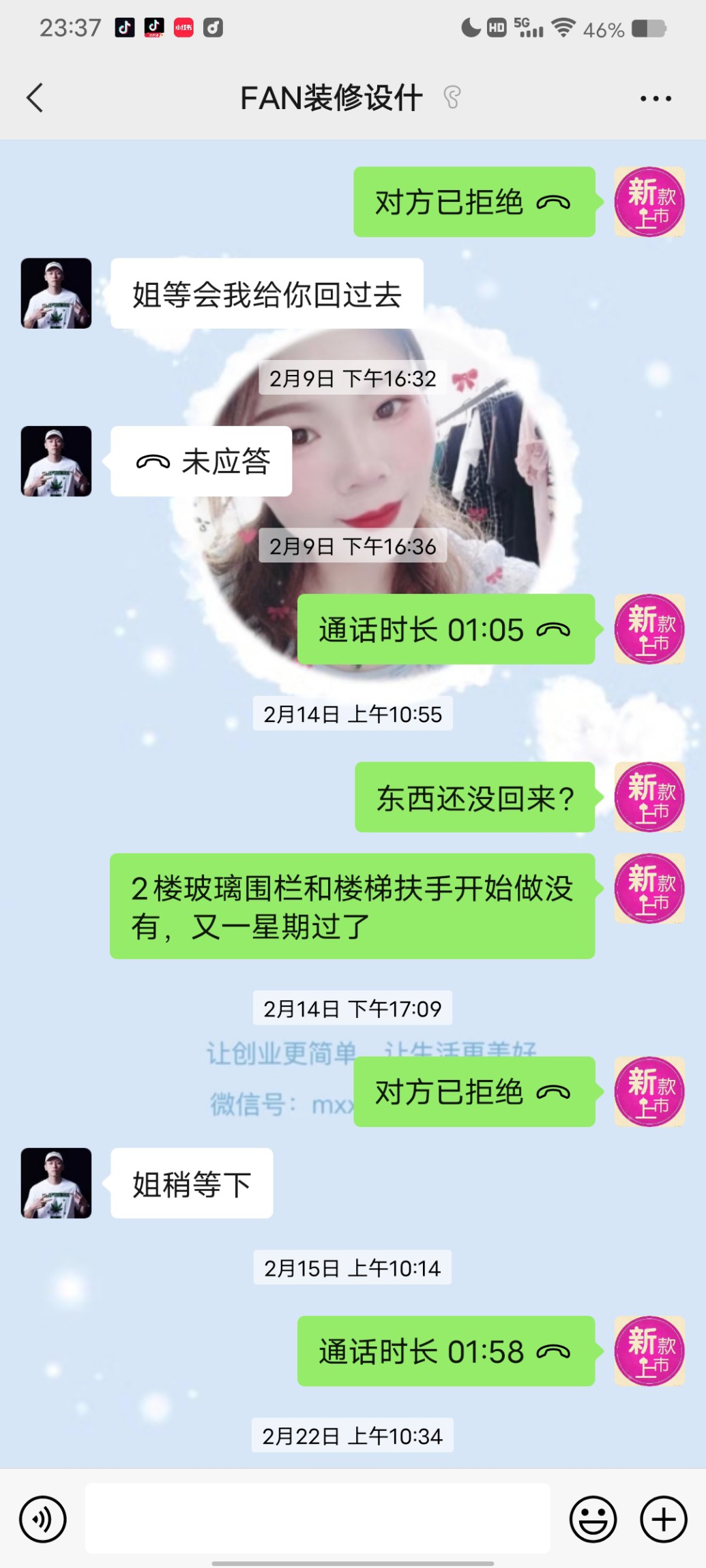The width and height of the screenshot is (706, 1568).
Task: Open contact avatar beside 姐稍等下
Action: 56,1183
